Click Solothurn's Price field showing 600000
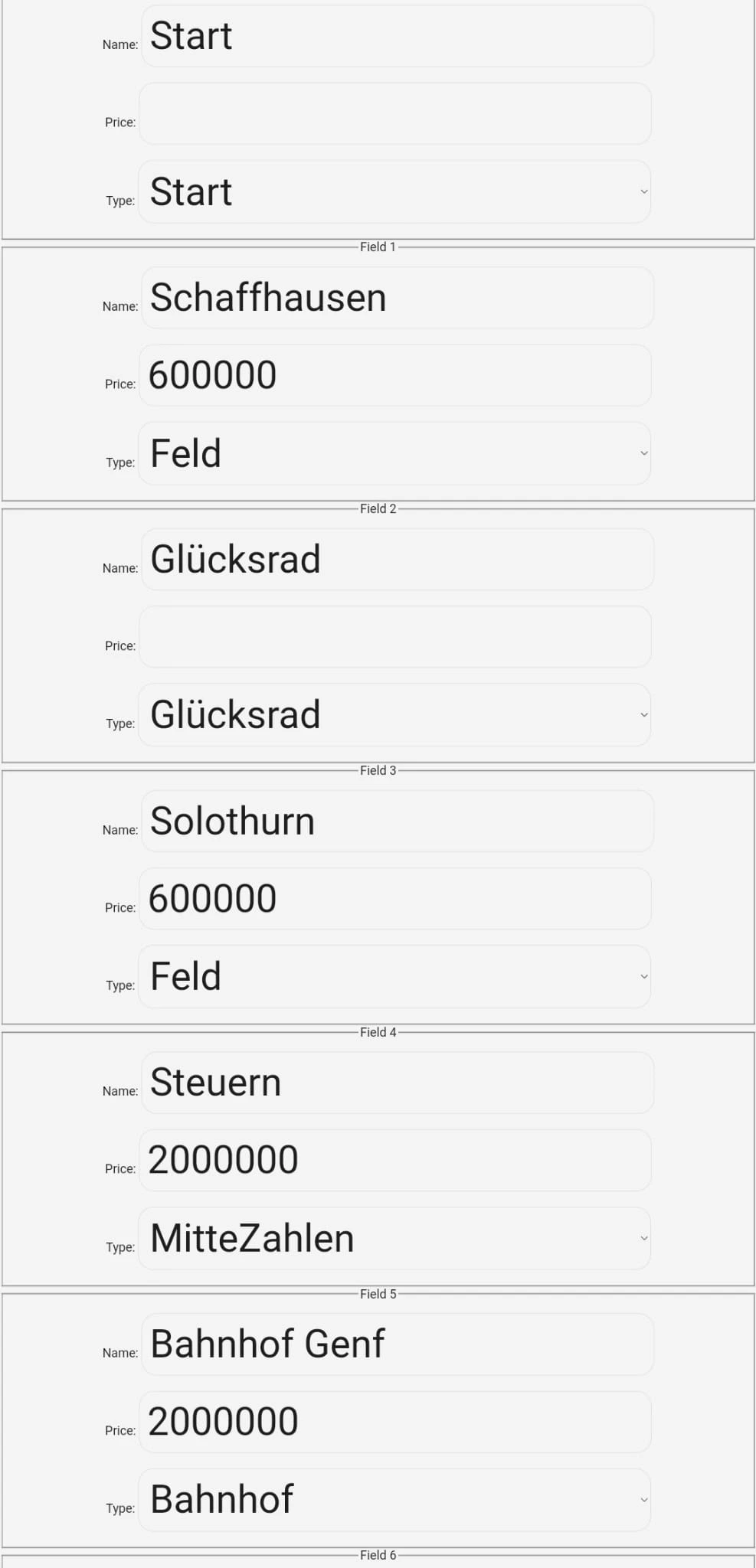The image size is (756, 1568). pos(394,898)
